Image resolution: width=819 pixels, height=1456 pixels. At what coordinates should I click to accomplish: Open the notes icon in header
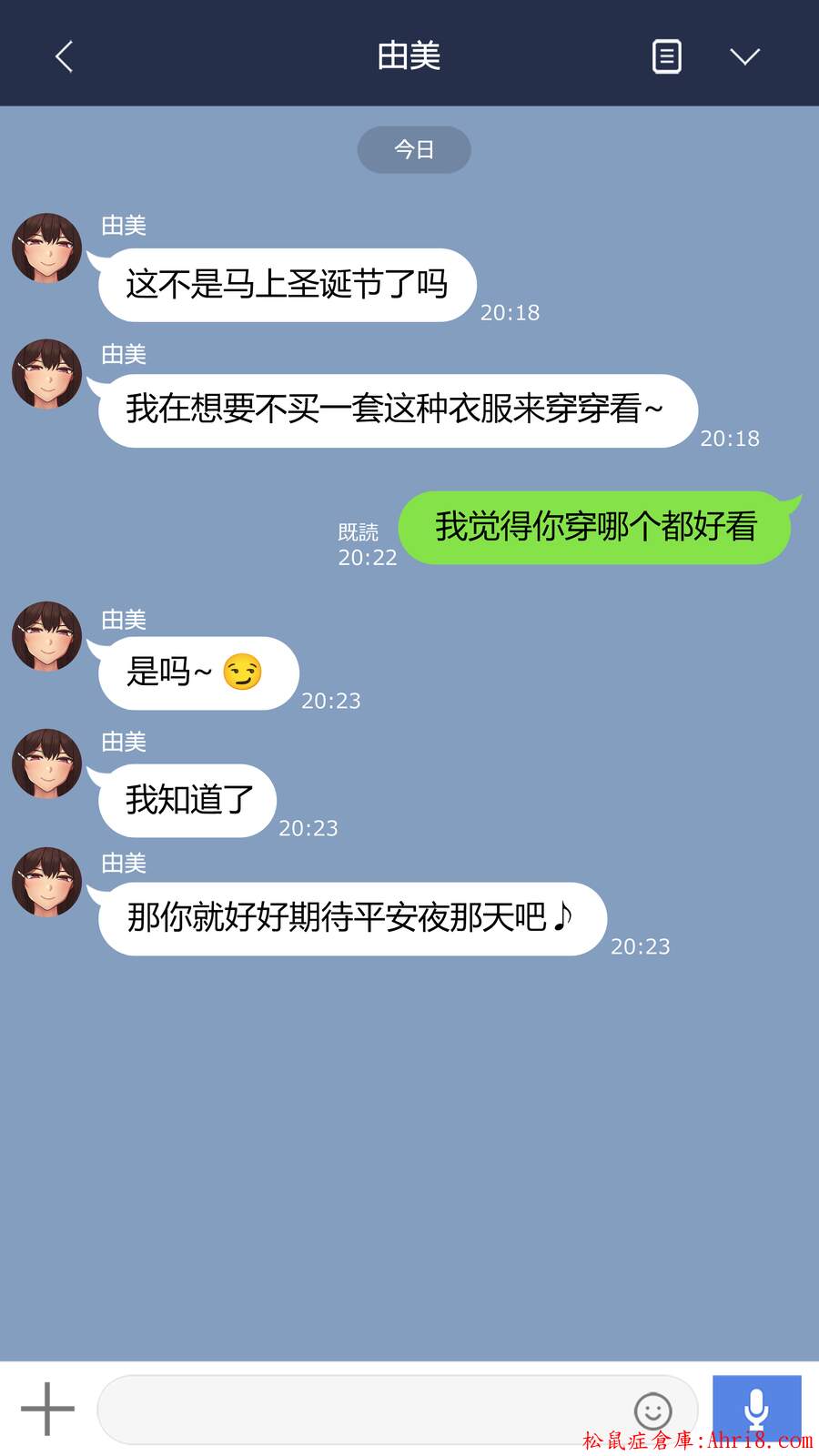point(667,56)
